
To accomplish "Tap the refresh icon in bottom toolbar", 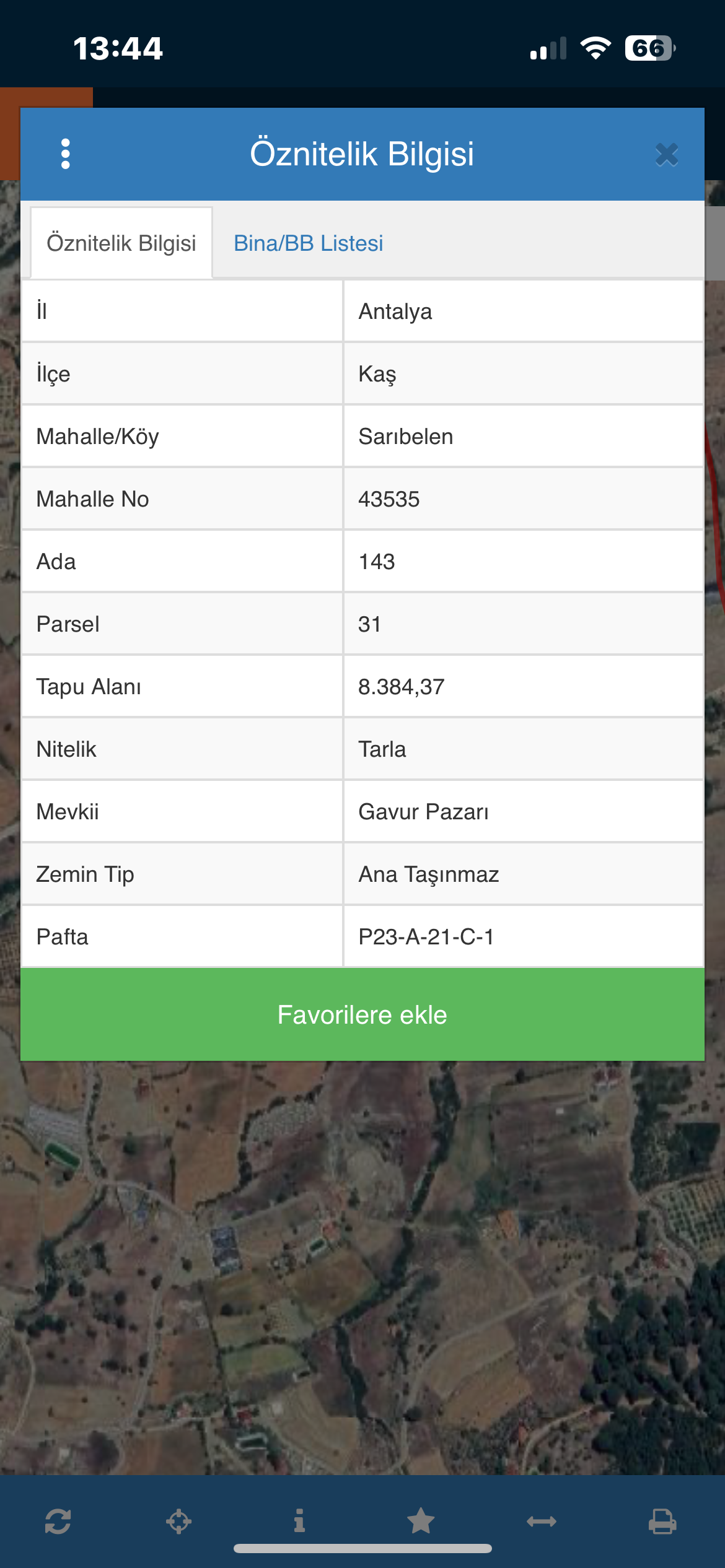I will coord(58,1521).
